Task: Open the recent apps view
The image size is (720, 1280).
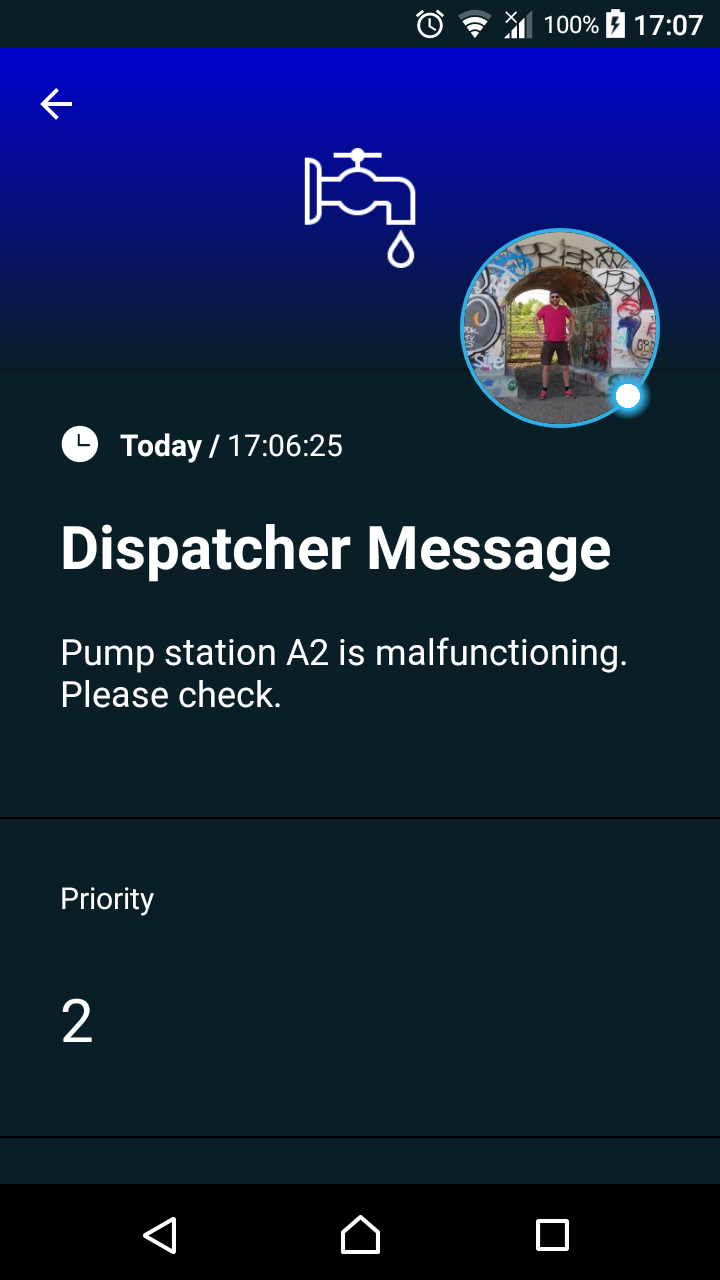Action: pyautogui.click(x=552, y=1234)
